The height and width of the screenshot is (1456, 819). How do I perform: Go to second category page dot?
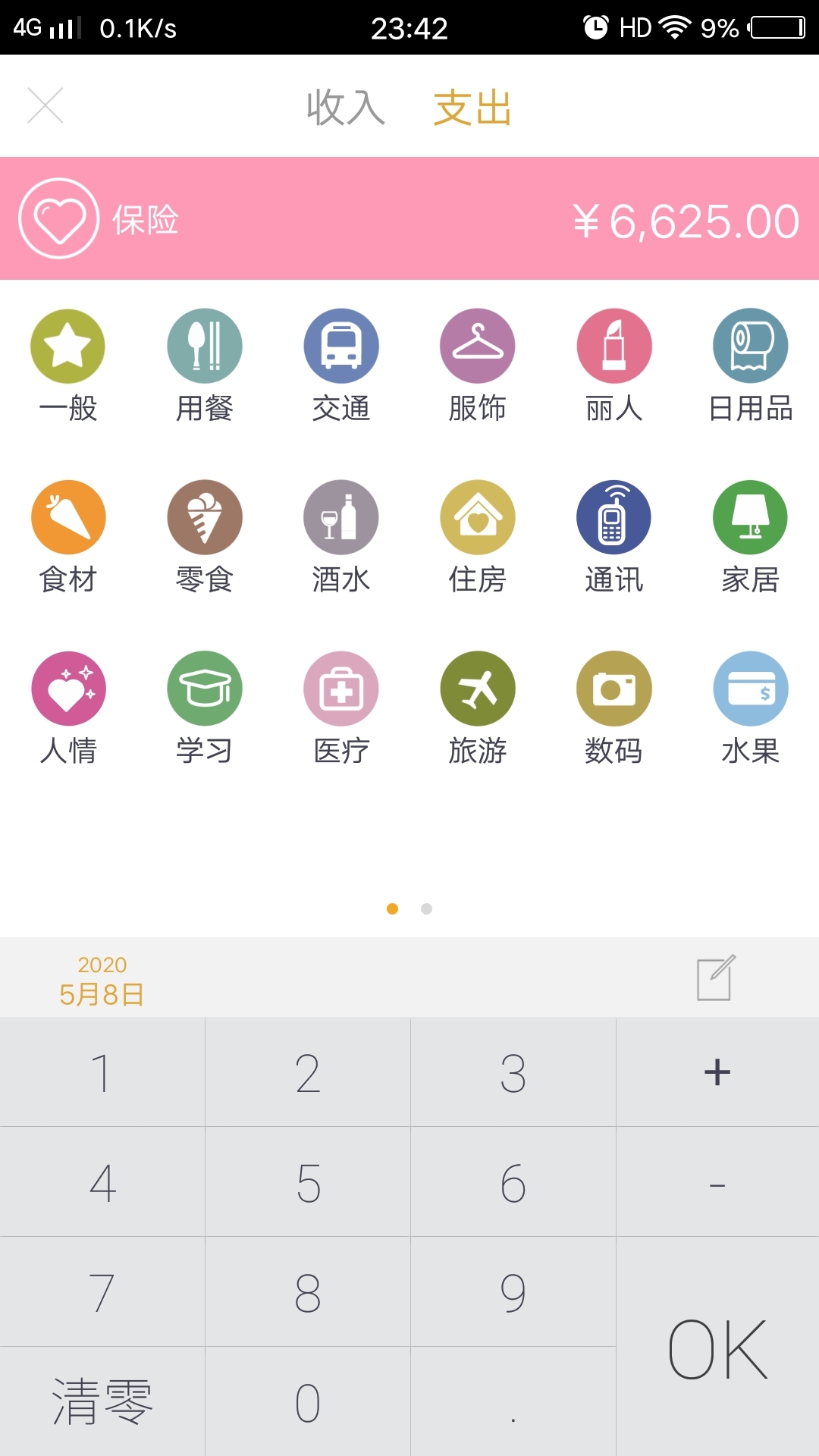pyautogui.click(x=426, y=908)
